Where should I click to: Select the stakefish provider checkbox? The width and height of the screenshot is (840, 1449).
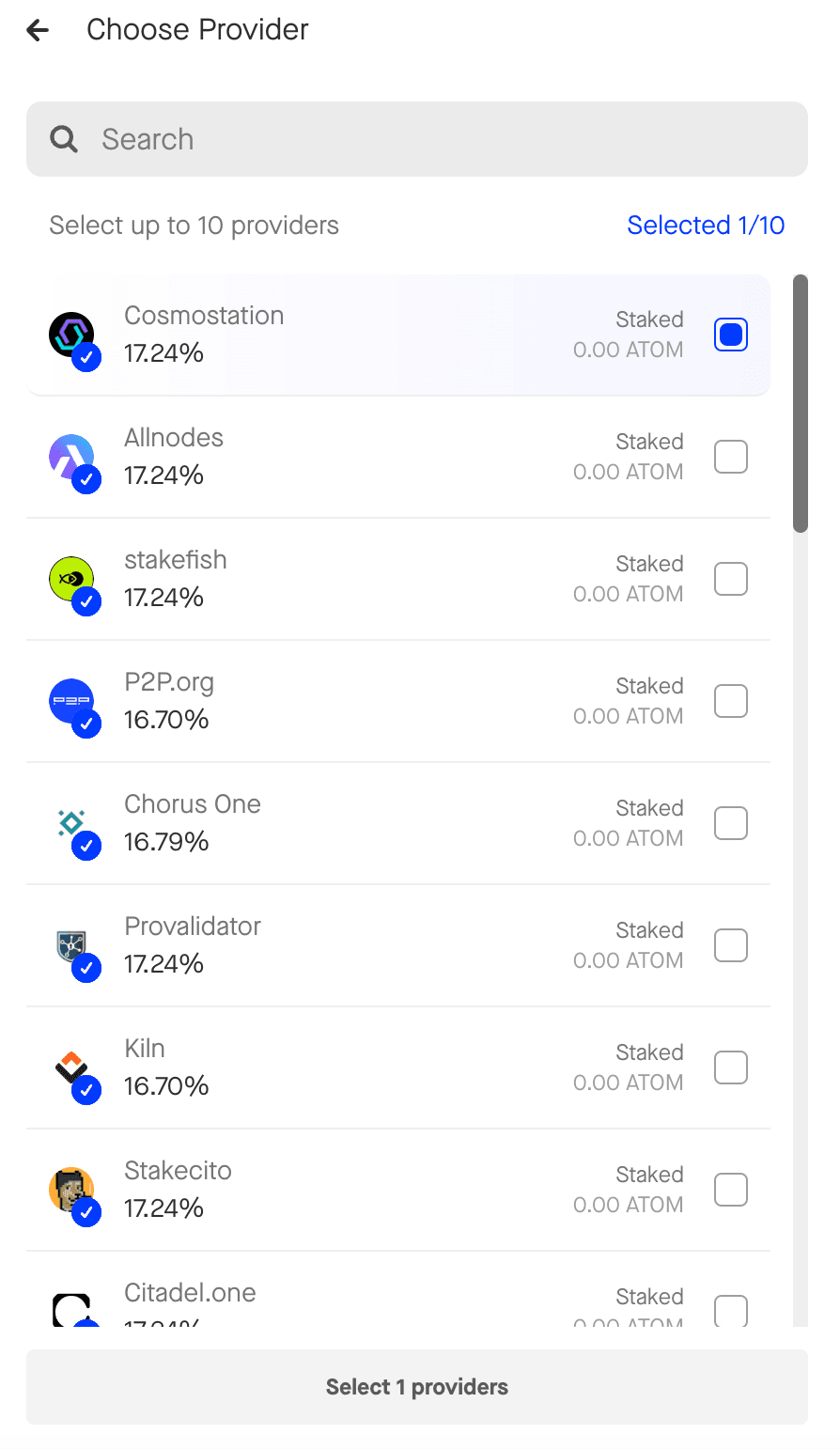(x=730, y=579)
